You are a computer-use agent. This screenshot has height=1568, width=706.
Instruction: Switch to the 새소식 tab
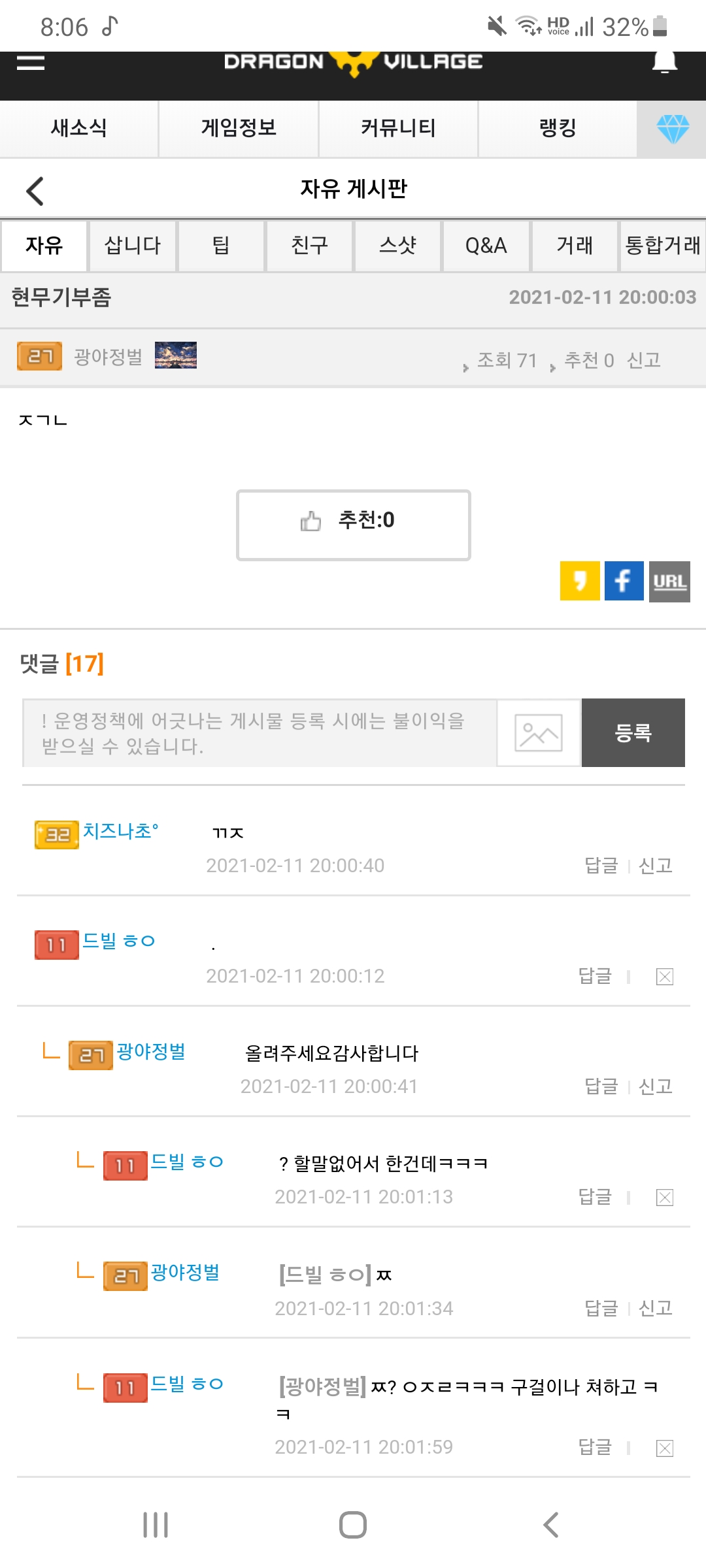click(79, 128)
